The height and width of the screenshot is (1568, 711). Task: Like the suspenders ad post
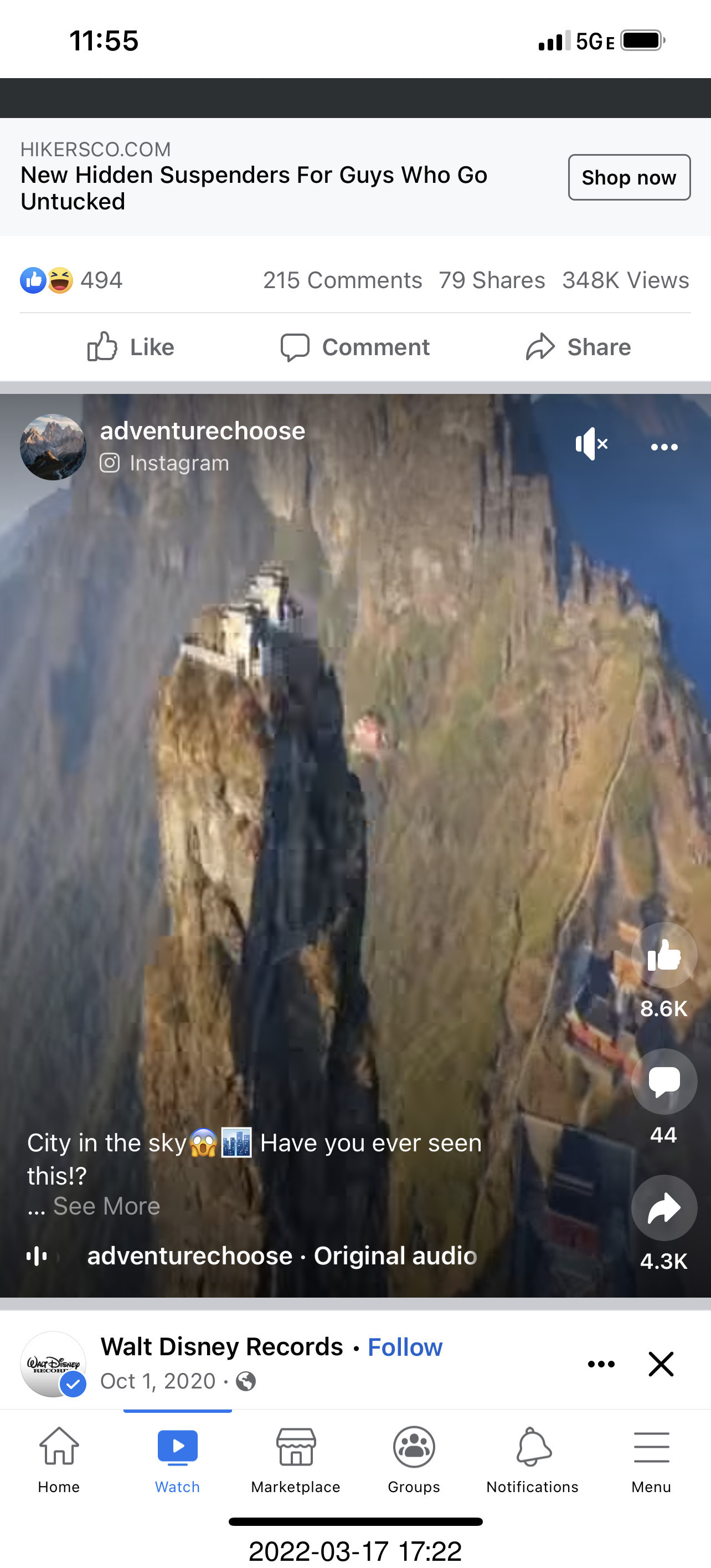pos(131,347)
